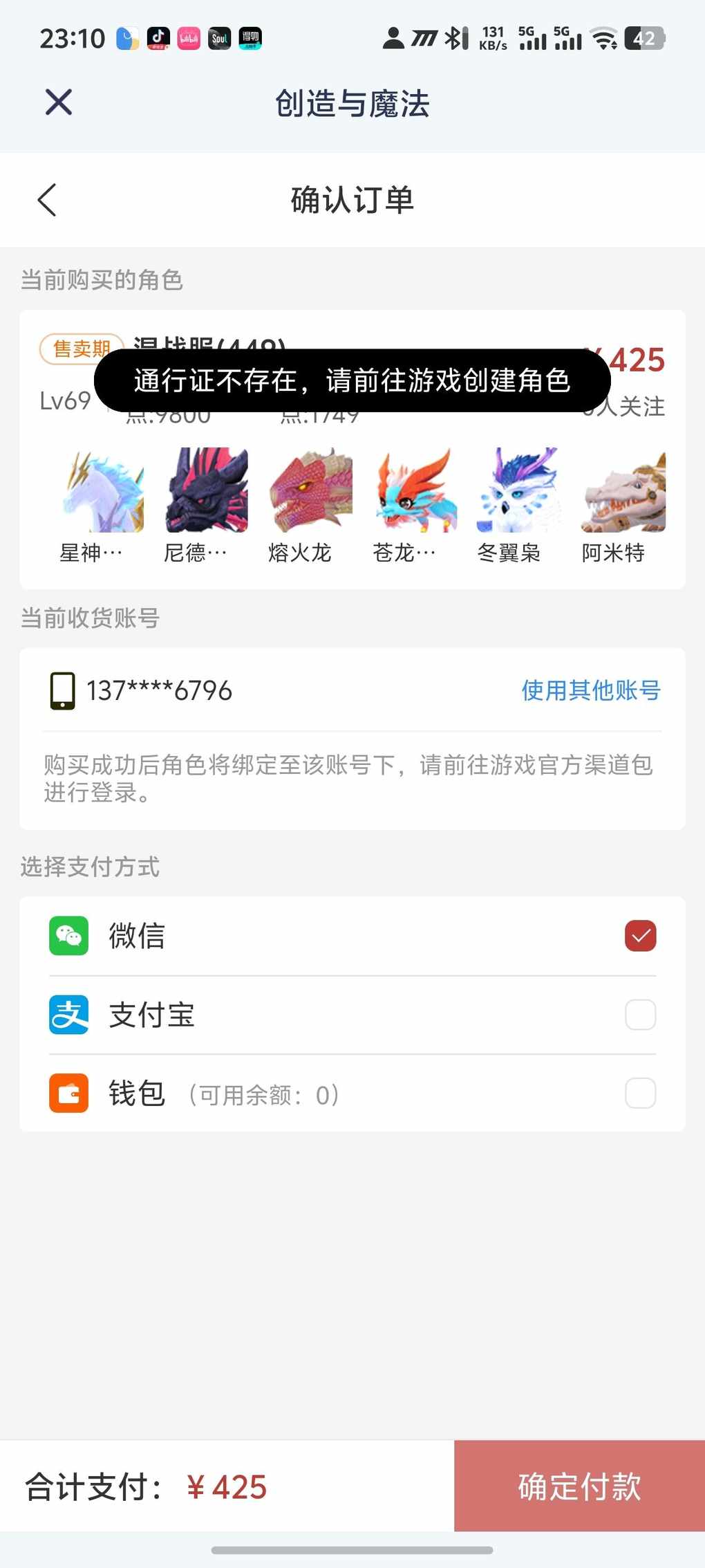
Task: Select 微信 as payment method
Action: click(640, 936)
